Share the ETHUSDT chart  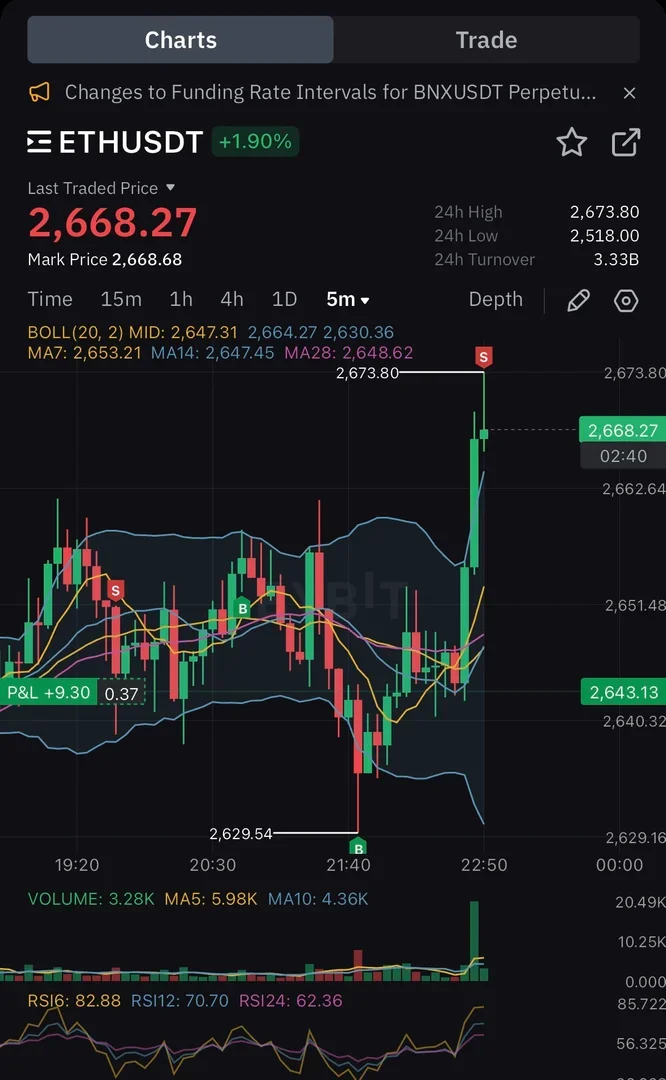[625, 142]
